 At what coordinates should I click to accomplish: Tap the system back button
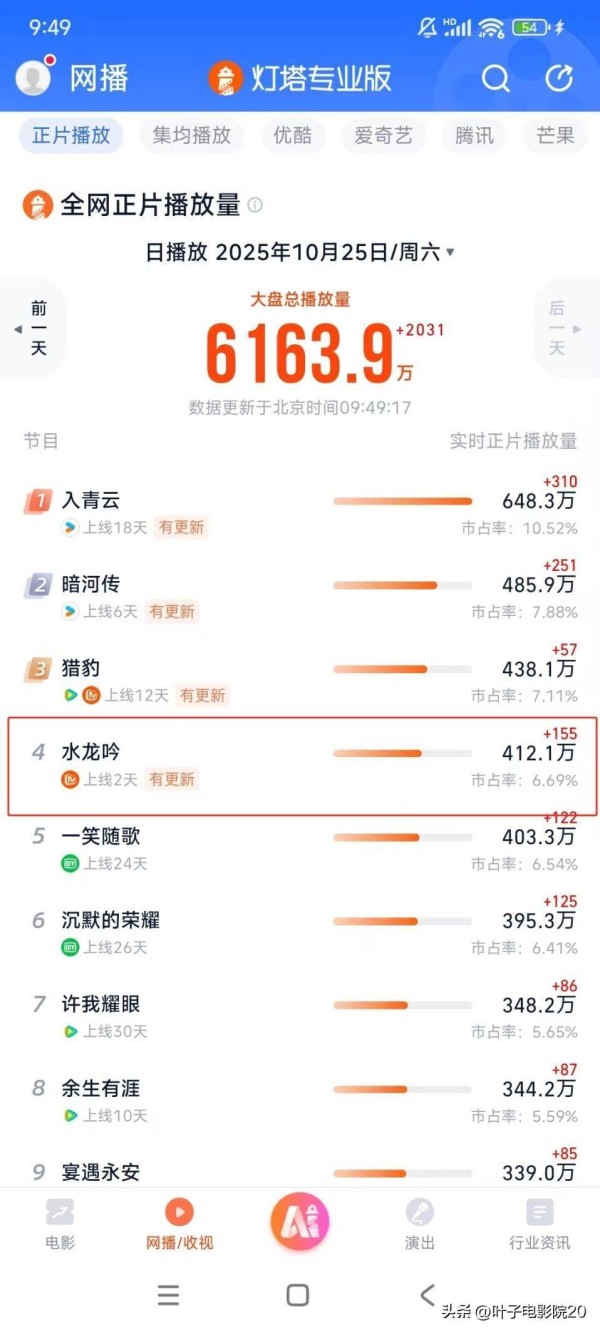click(x=427, y=1295)
